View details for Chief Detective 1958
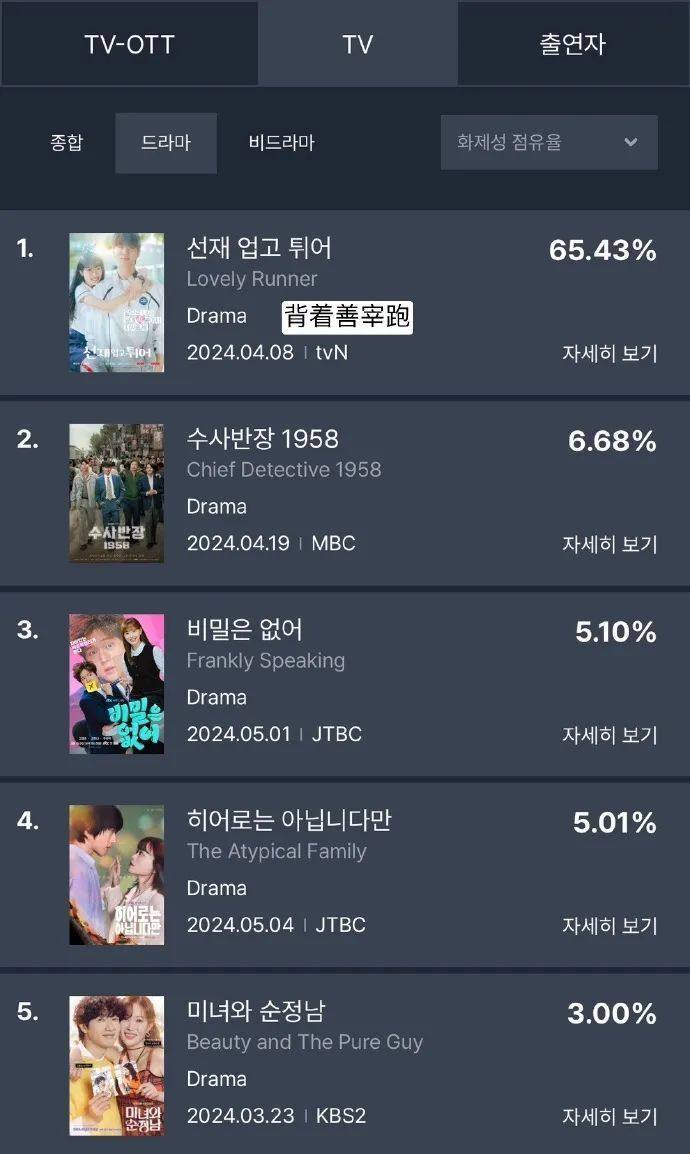 [609, 544]
